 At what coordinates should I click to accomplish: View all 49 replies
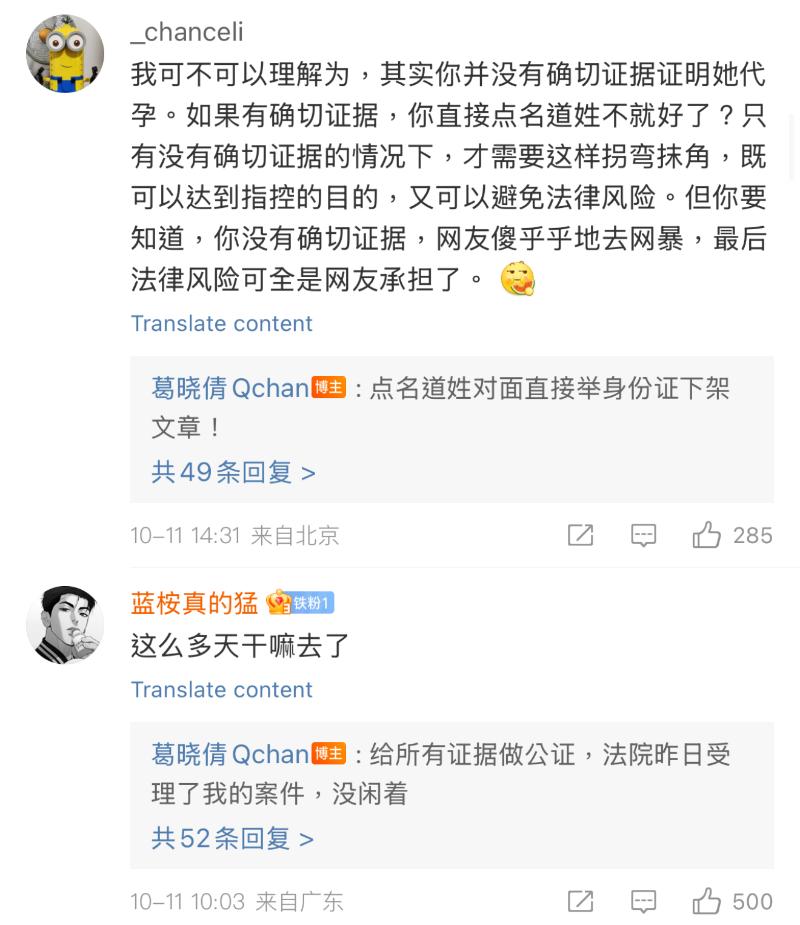coord(233,472)
